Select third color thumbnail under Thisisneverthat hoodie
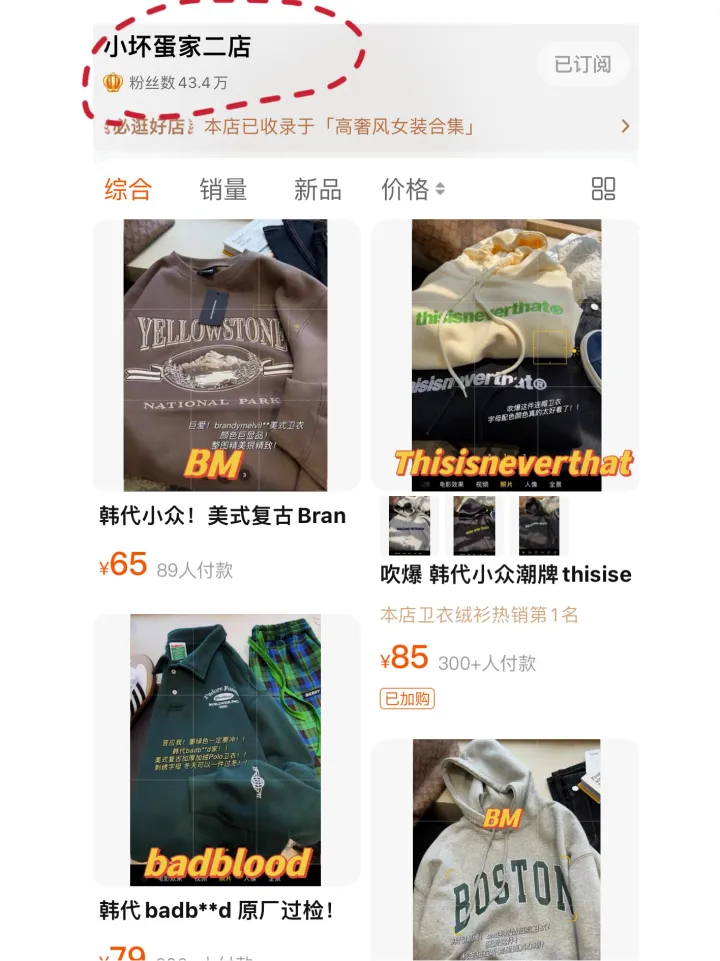This screenshot has height=961, width=720. [x=539, y=525]
